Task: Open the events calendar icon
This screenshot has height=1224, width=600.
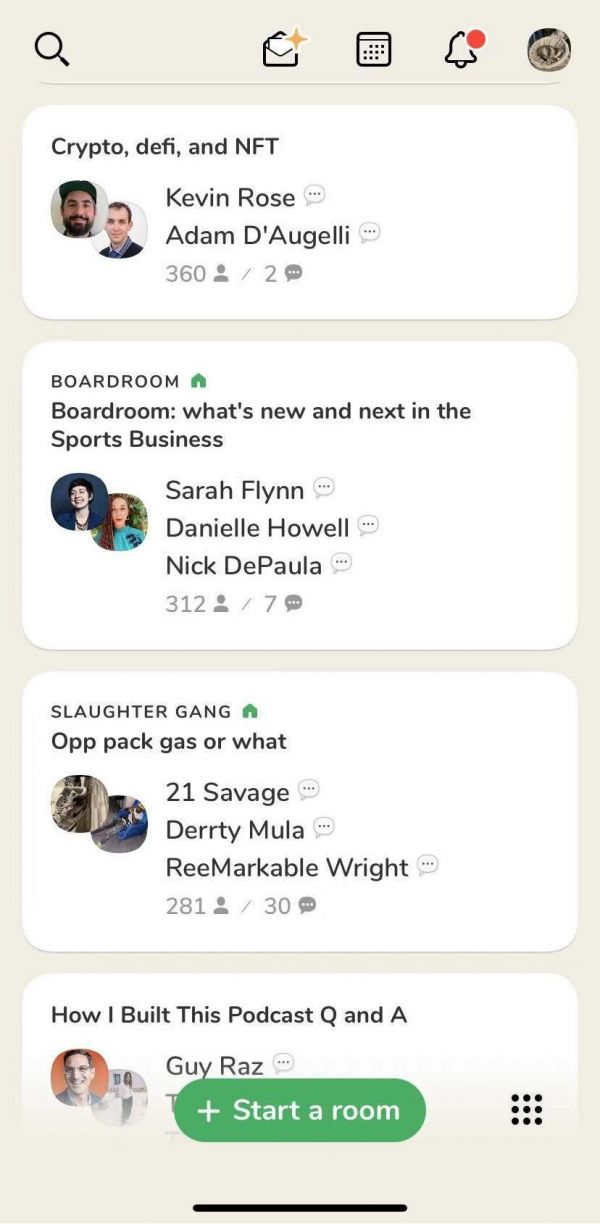Action: click(x=374, y=49)
